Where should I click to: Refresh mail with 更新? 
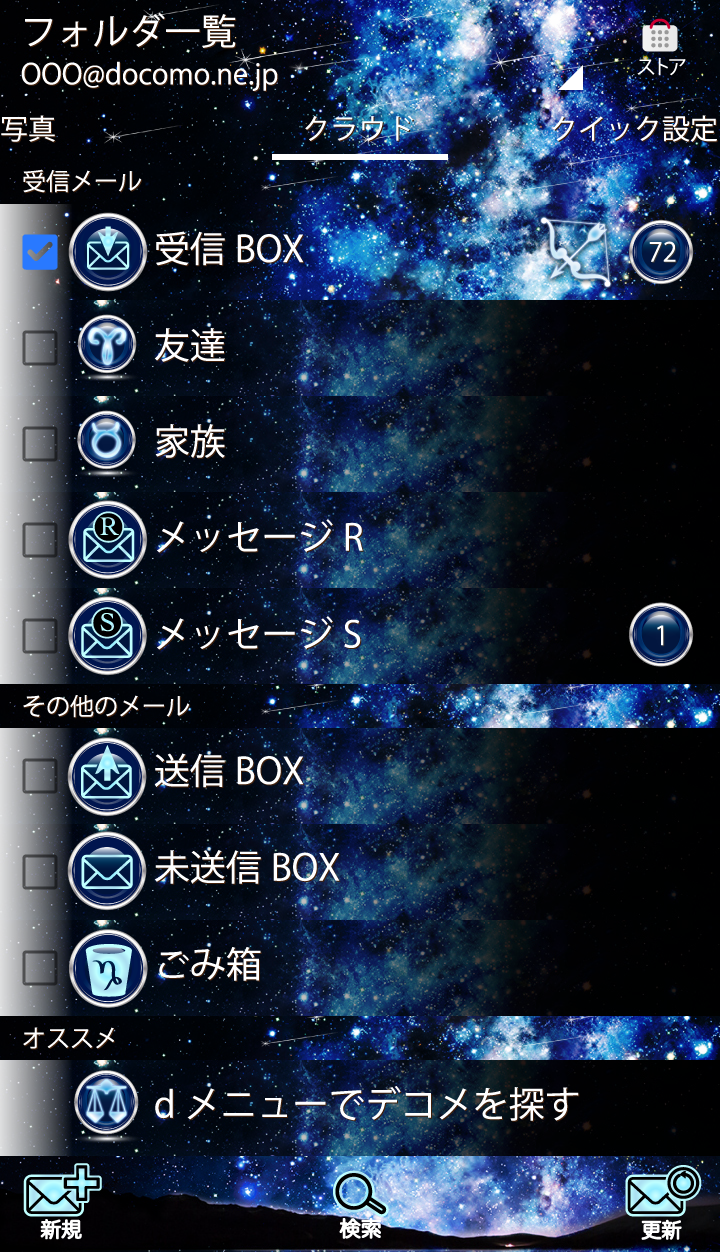(662, 1205)
